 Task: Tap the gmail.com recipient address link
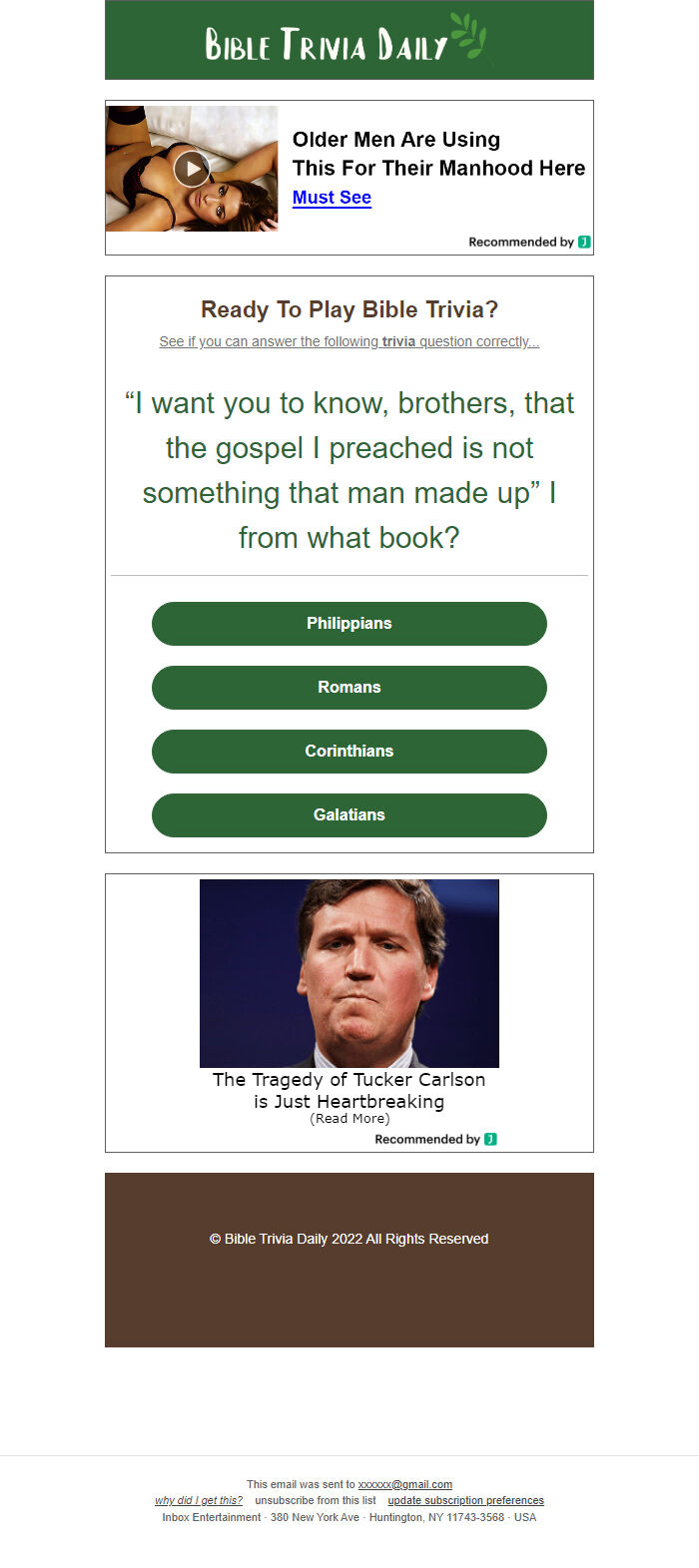(404, 1484)
